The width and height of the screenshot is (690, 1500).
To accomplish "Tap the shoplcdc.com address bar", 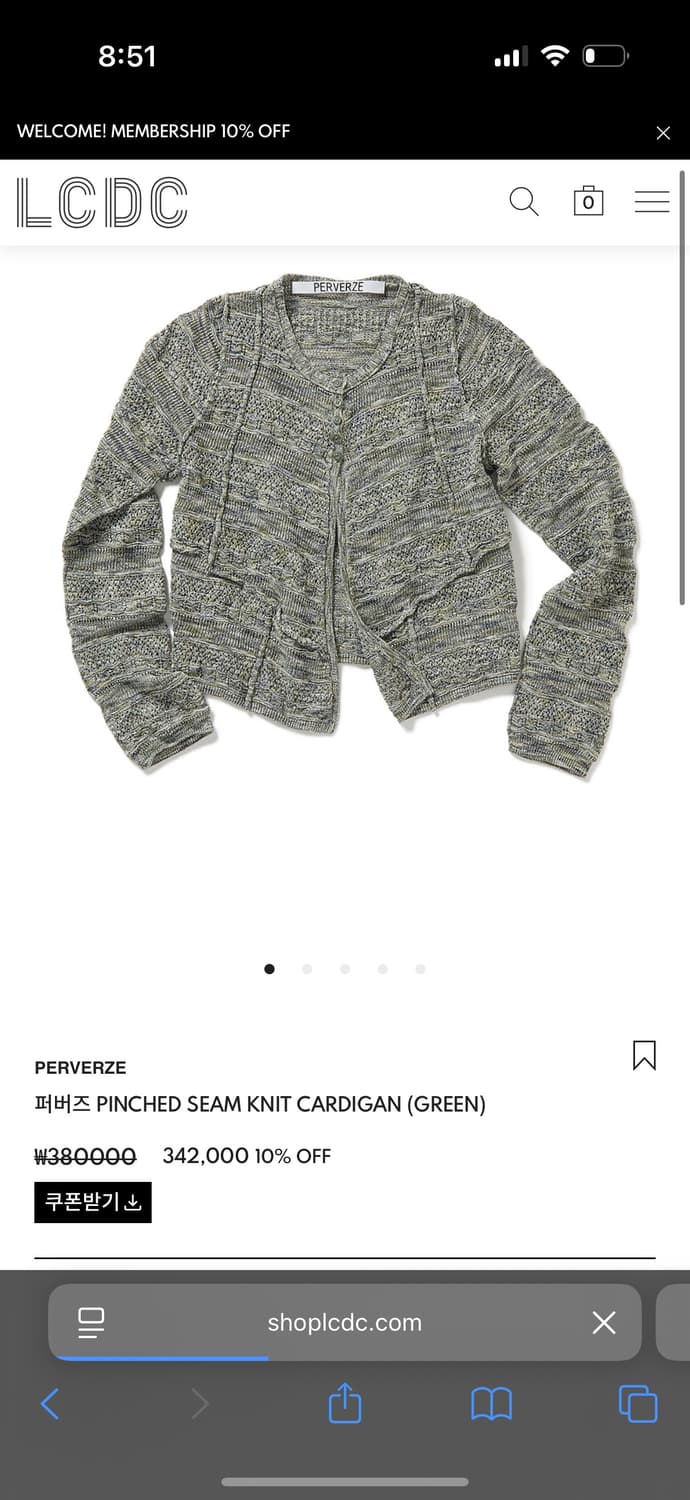I will click(345, 1323).
